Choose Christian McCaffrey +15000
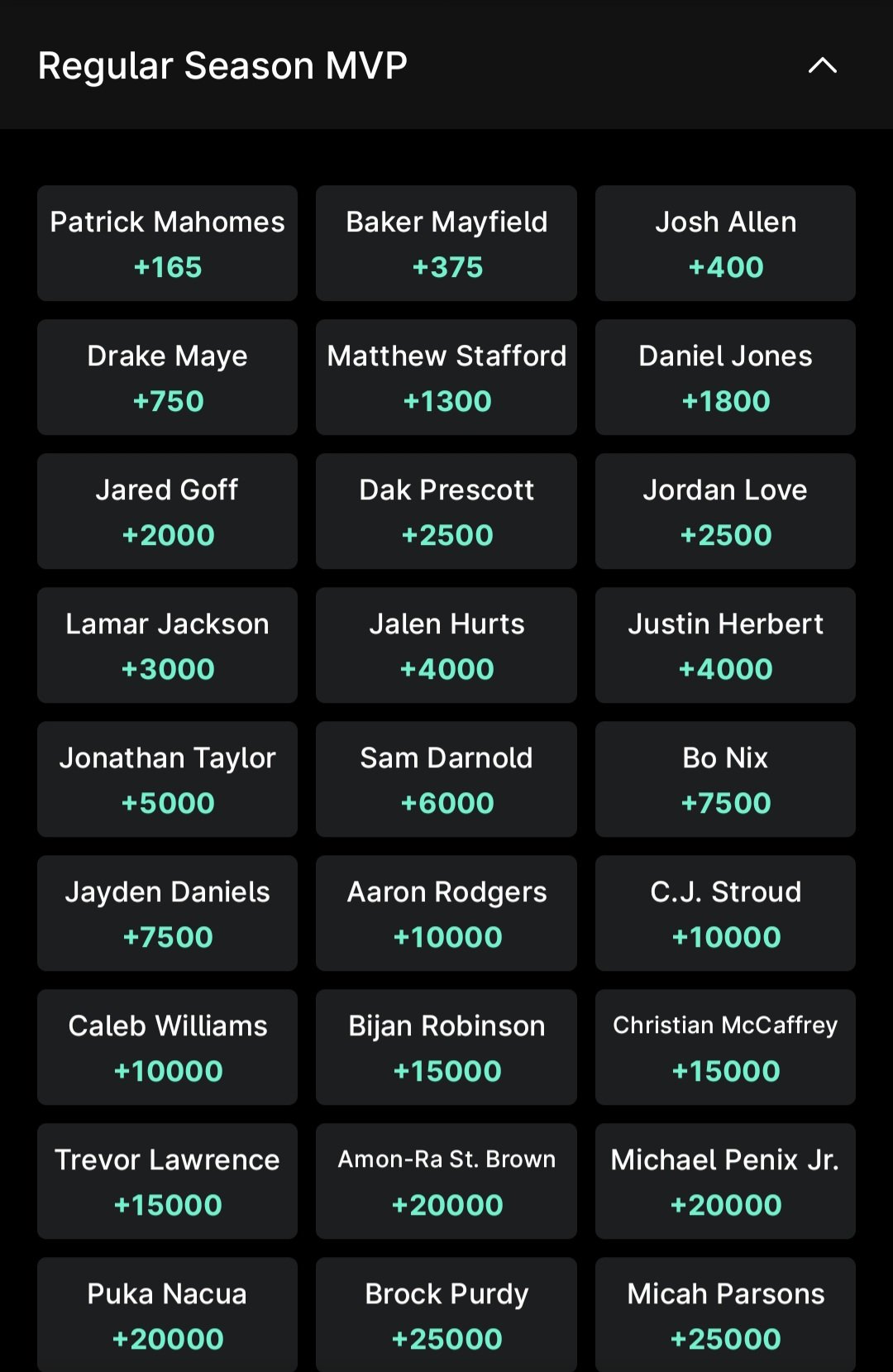893x1372 pixels. (x=725, y=1047)
